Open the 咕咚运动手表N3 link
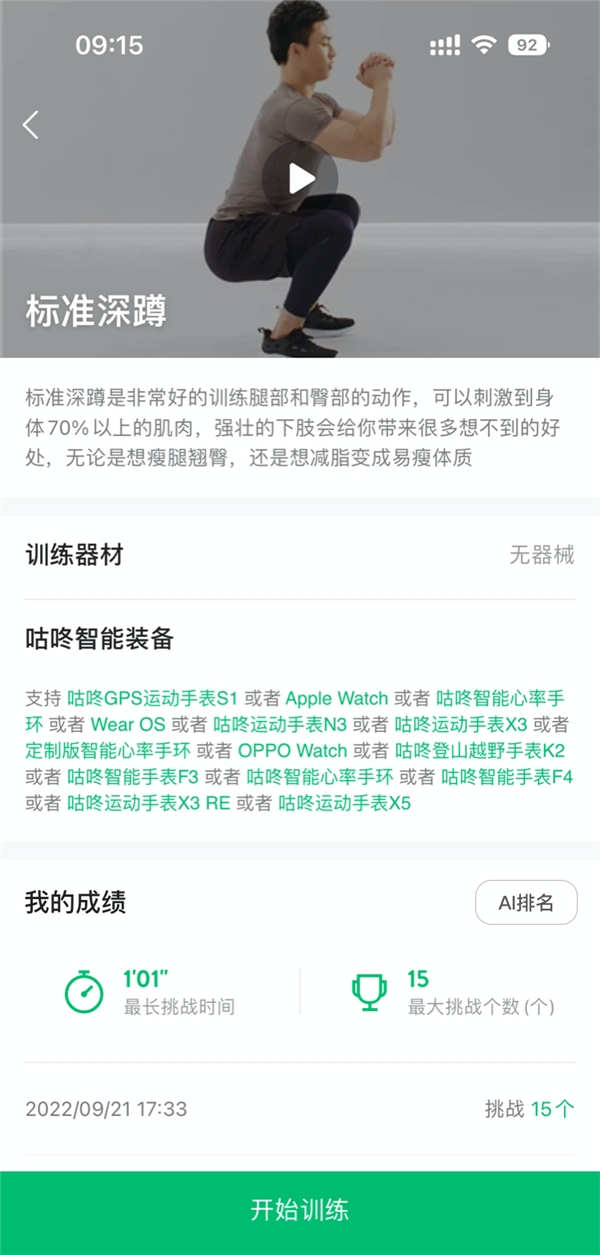The height and width of the screenshot is (1255, 600). coord(280,724)
